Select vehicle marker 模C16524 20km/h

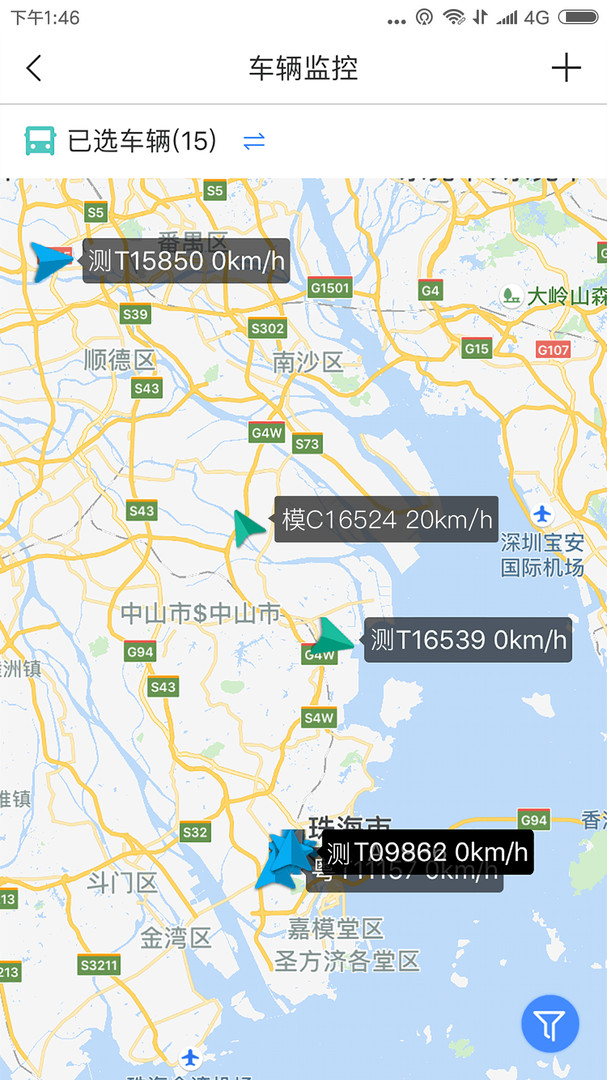click(386, 520)
